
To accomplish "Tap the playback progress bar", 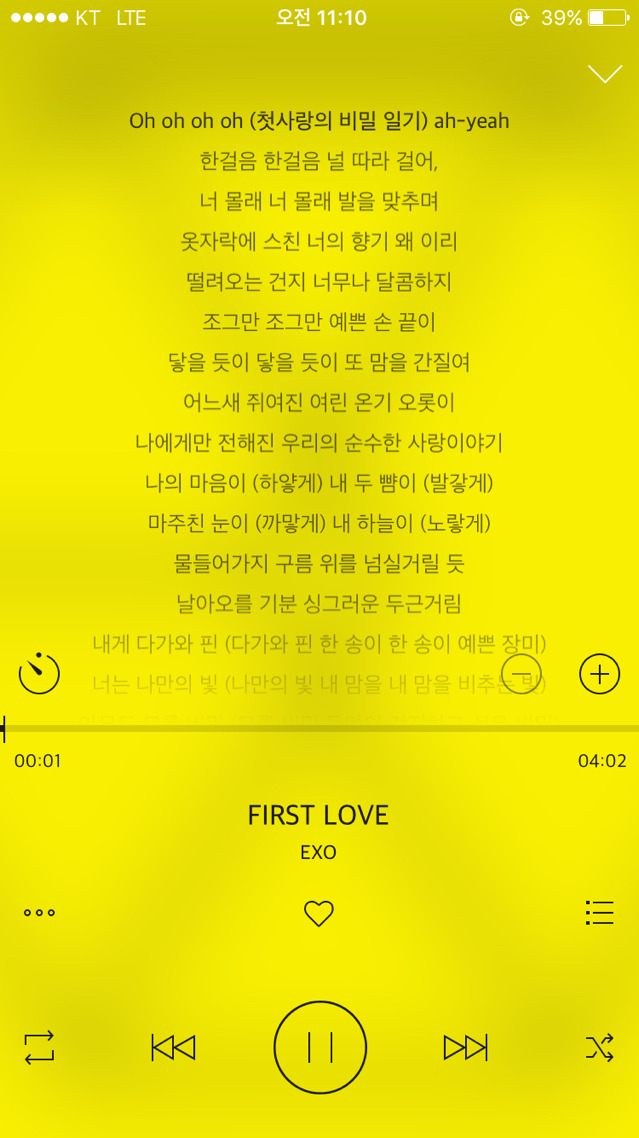I will click(320, 728).
